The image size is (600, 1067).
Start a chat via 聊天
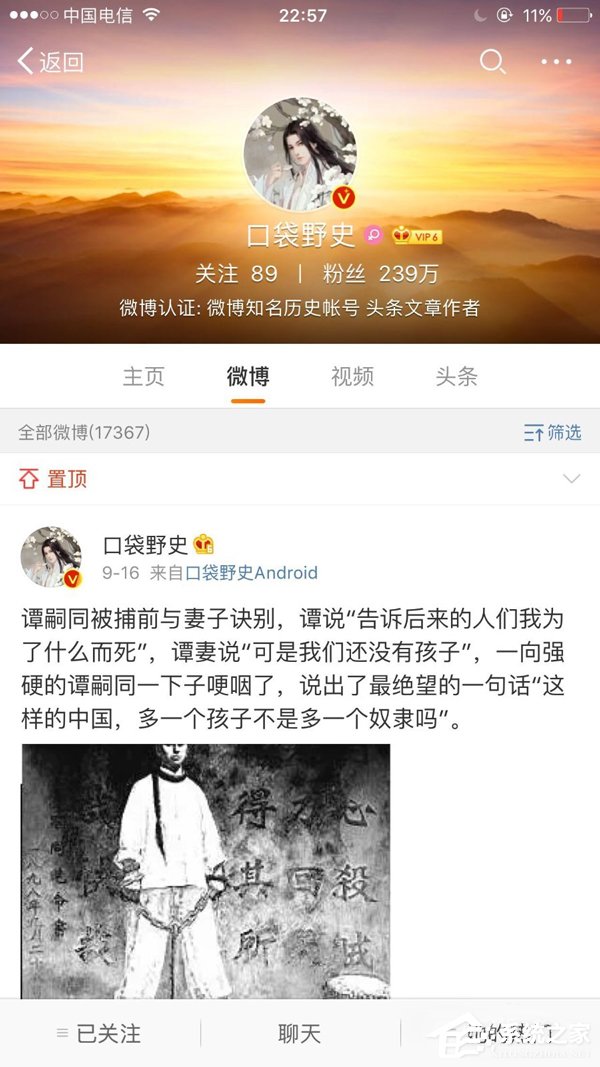point(299,1033)
